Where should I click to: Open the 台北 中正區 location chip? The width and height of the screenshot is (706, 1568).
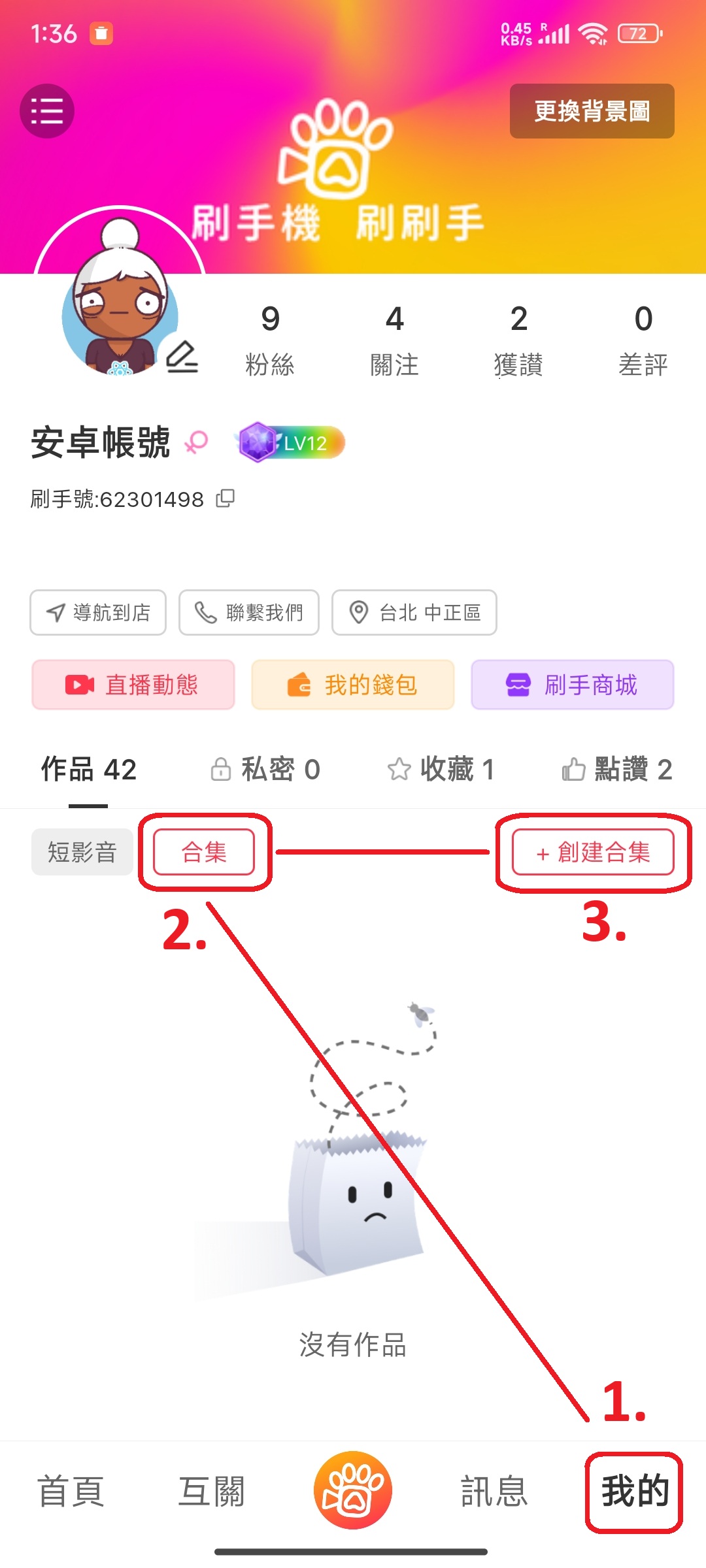click(414, 613)
